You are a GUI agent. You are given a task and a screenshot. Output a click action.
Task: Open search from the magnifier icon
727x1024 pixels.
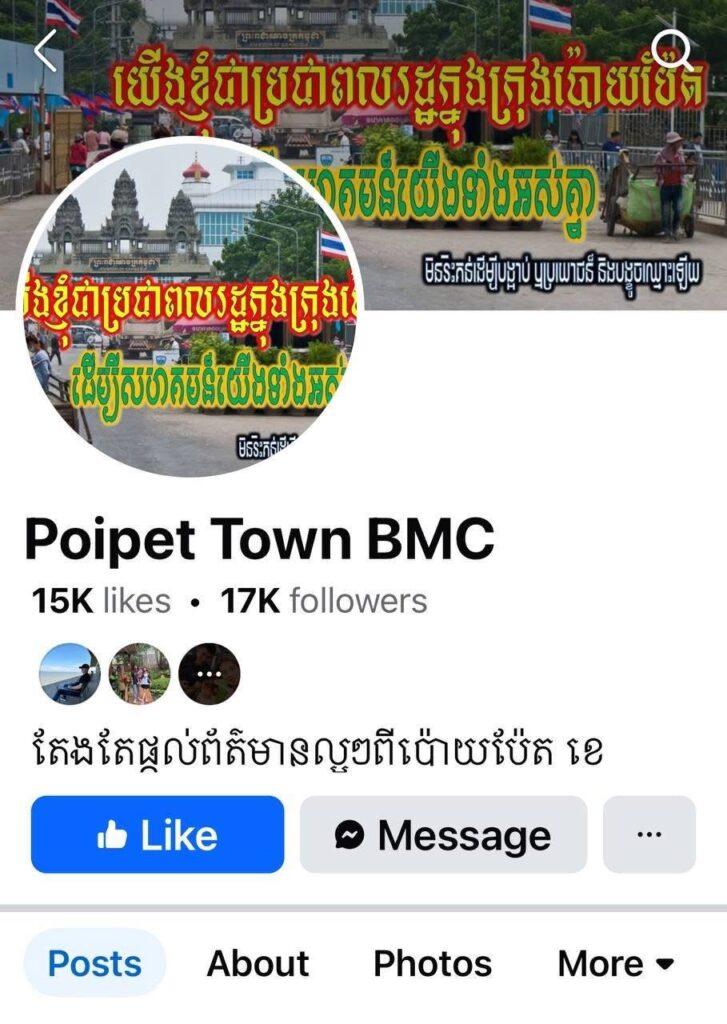tap(673, 49)
